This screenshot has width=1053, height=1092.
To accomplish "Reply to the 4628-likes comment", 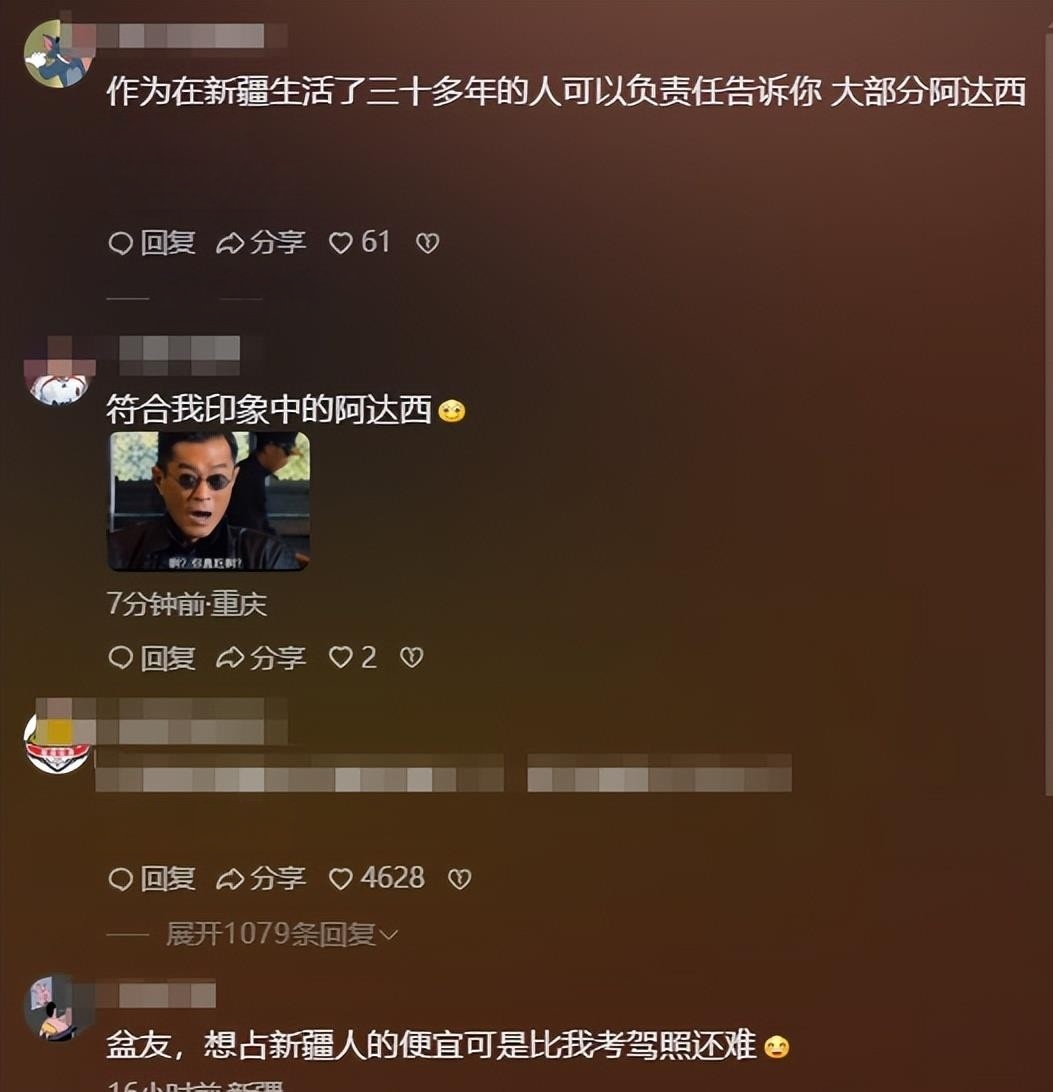I will tap(152, 878).
